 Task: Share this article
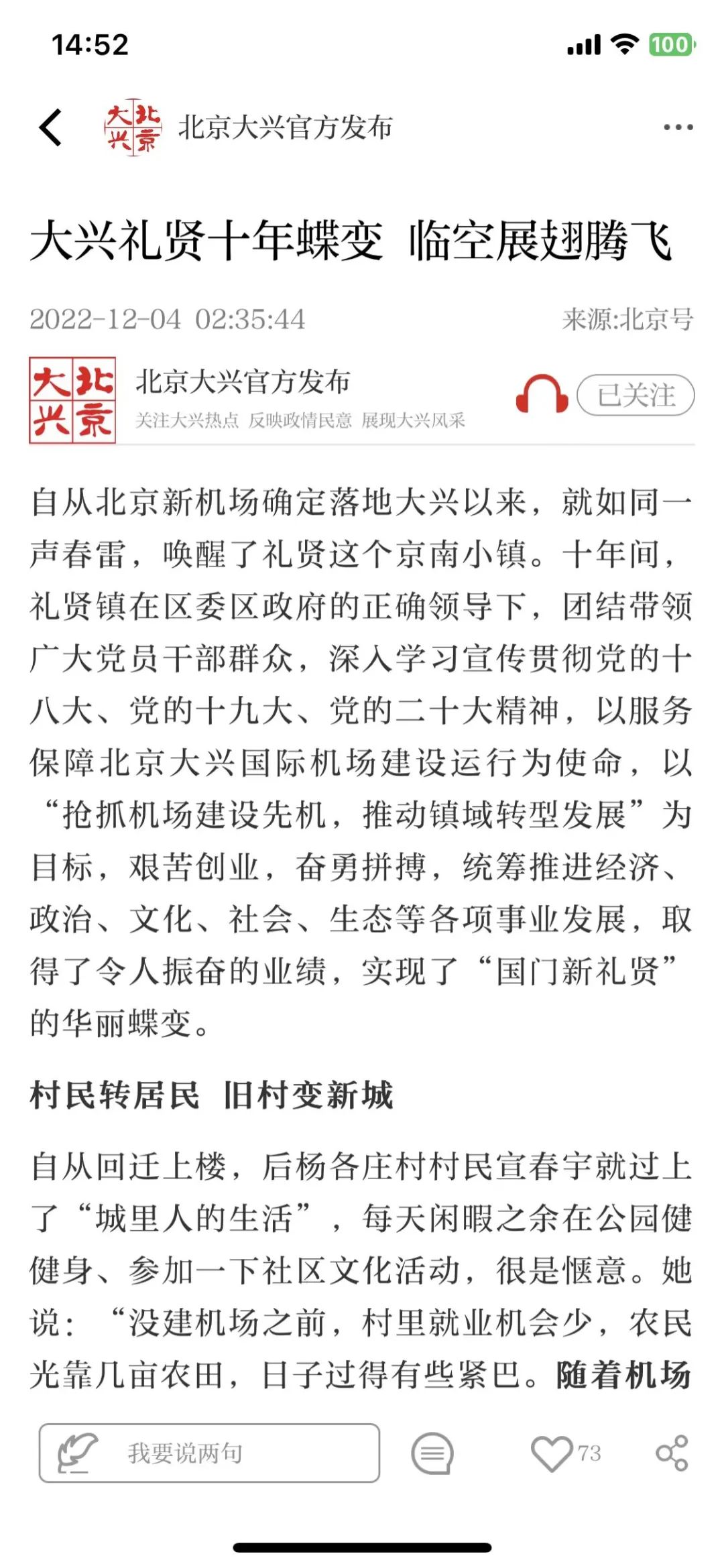pos(672,1453)
